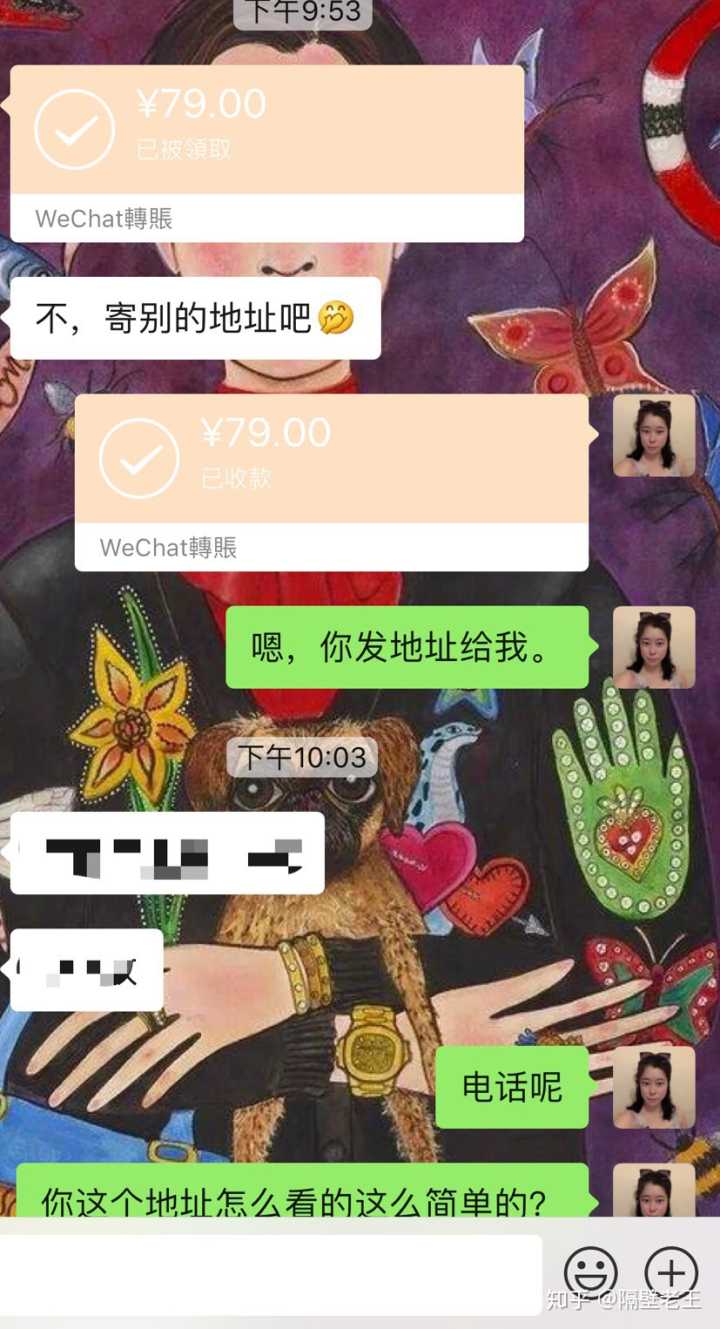720x1329 pixels.
Task: Open the plus attachment menu
Action: [x=671, y=1273]
